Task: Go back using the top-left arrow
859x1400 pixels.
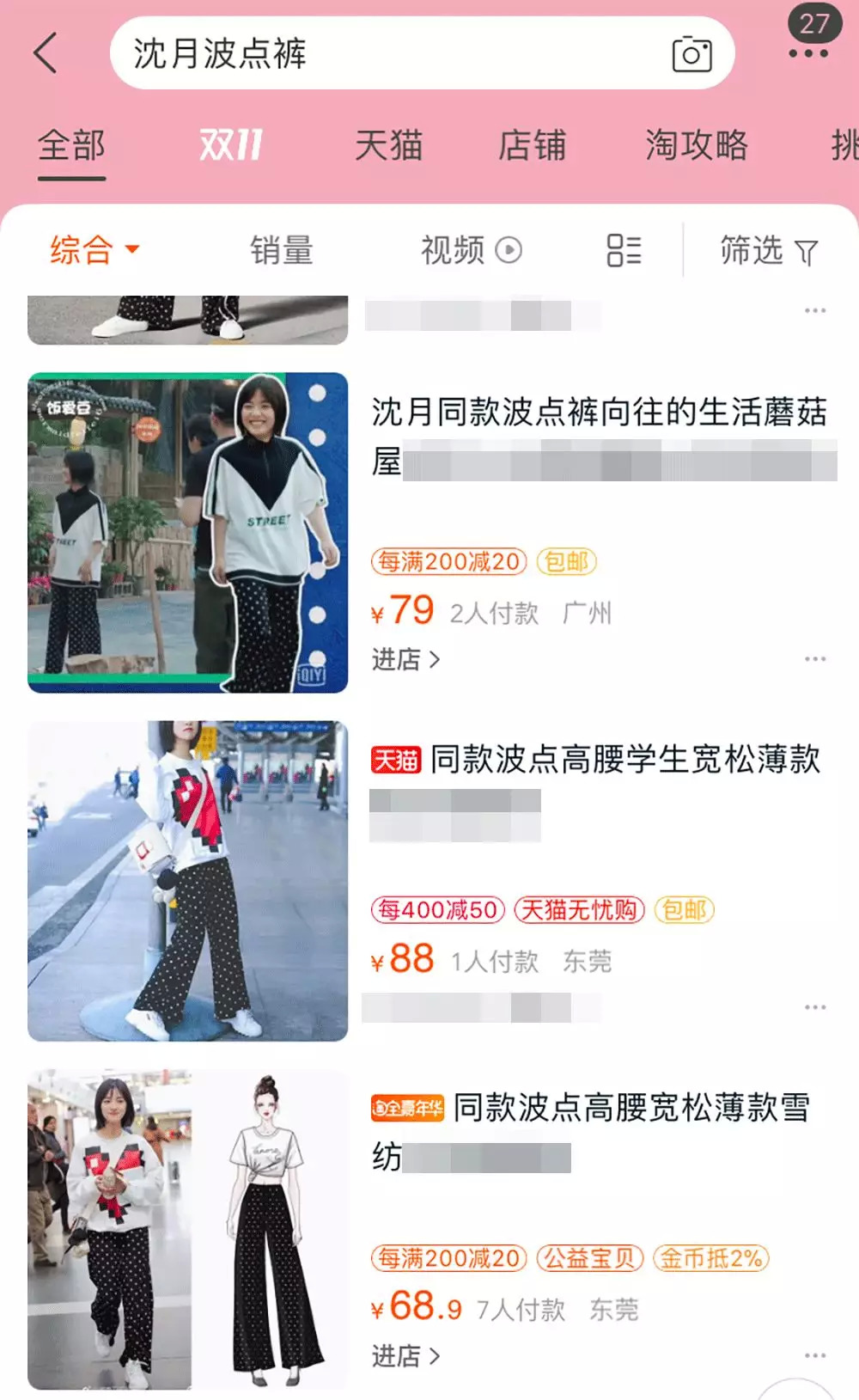Action: pos(46,53)
